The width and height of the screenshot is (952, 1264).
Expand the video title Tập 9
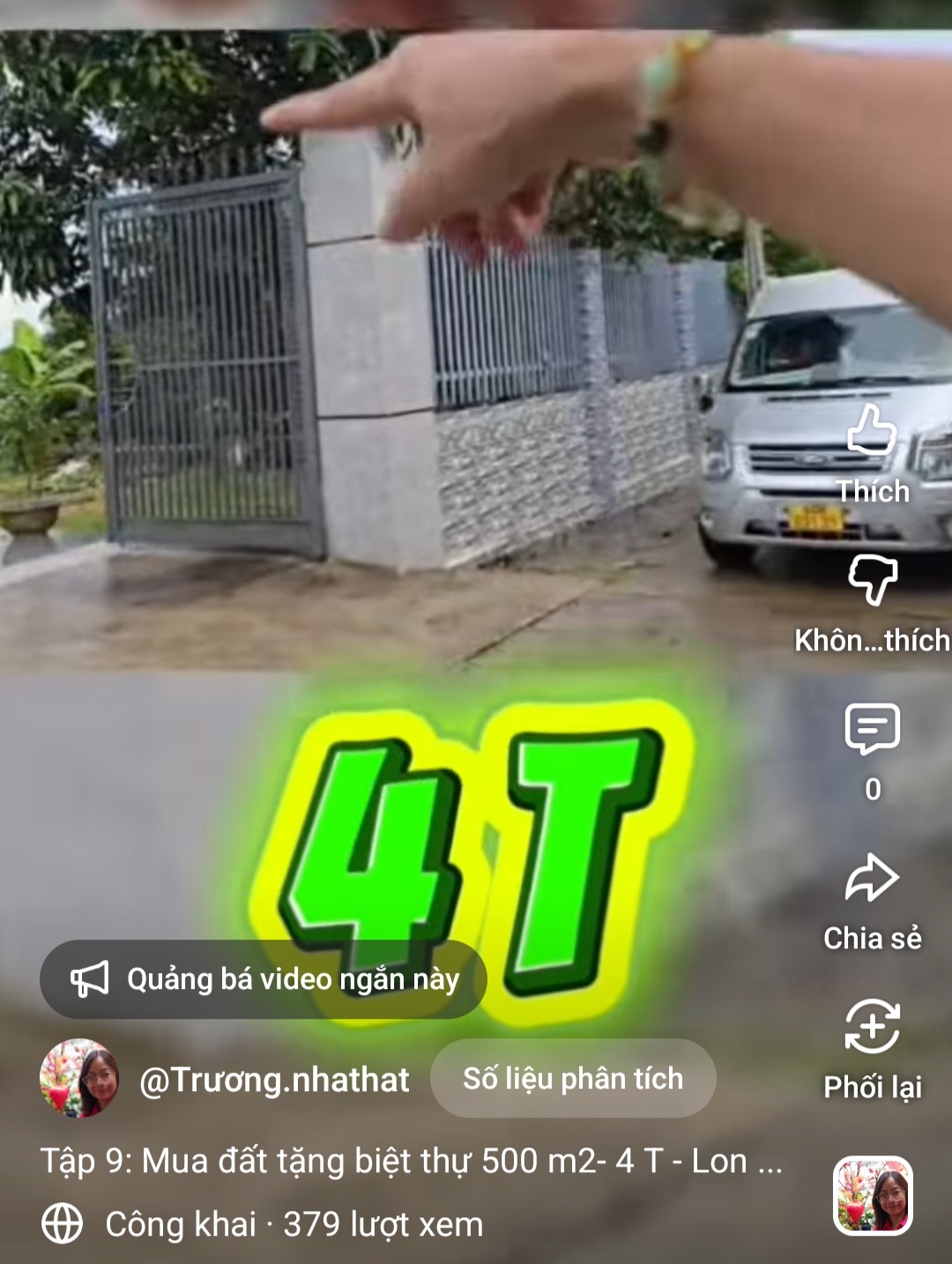click(411, 1162)
